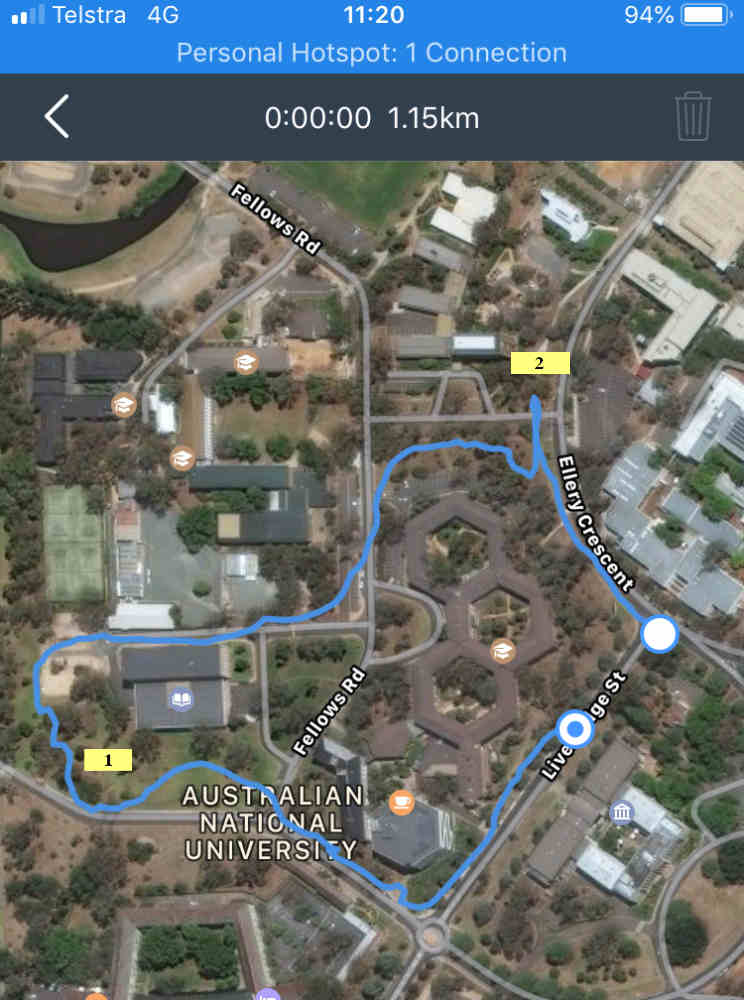Select the yellow kilometre 2 marker
Image resolution: width=744 pixels, height=1000 pixels.
[x=539, y=363]
